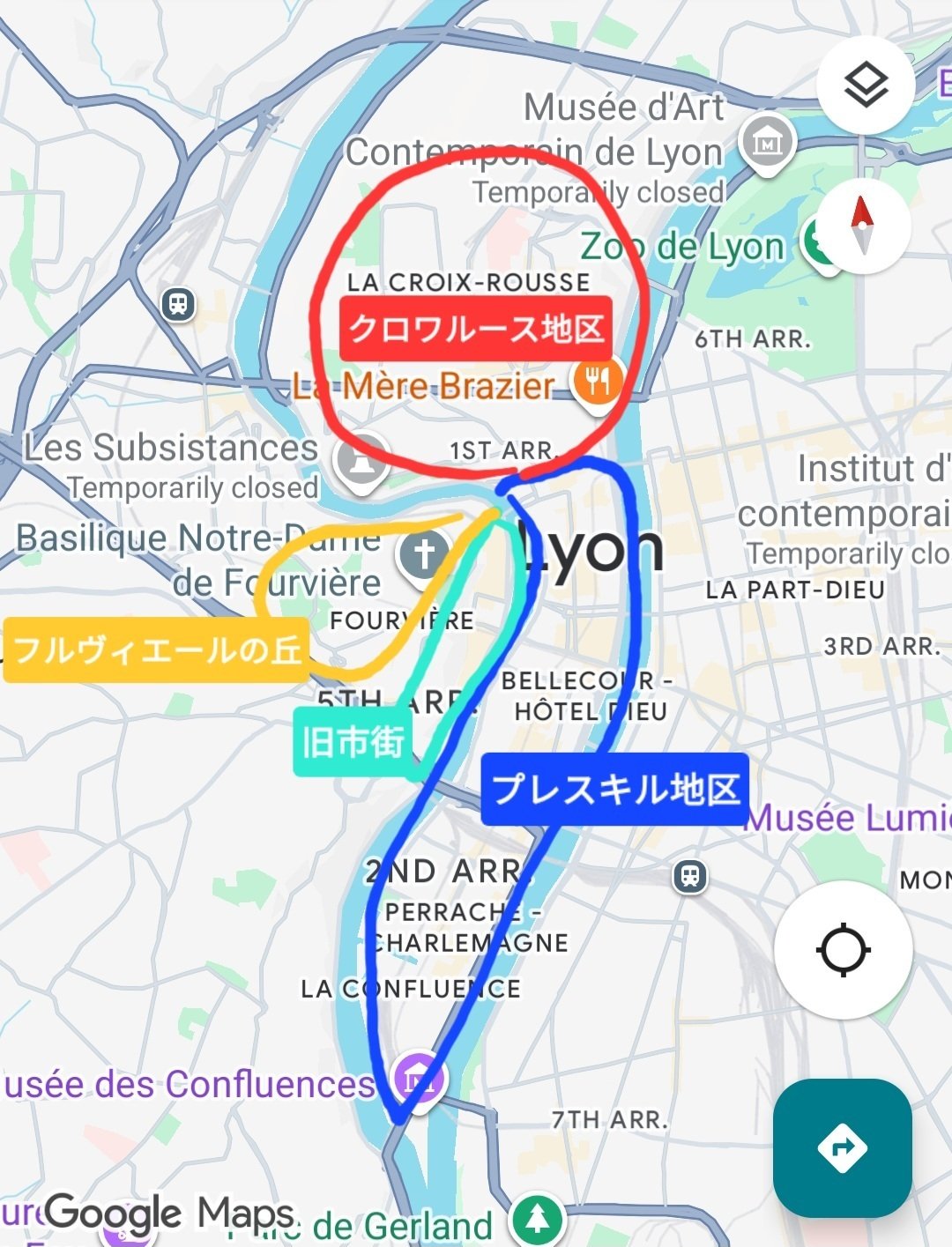Tap the compass to reorient the map
Screen dimensions: 952x1247
tap(862, 224)
